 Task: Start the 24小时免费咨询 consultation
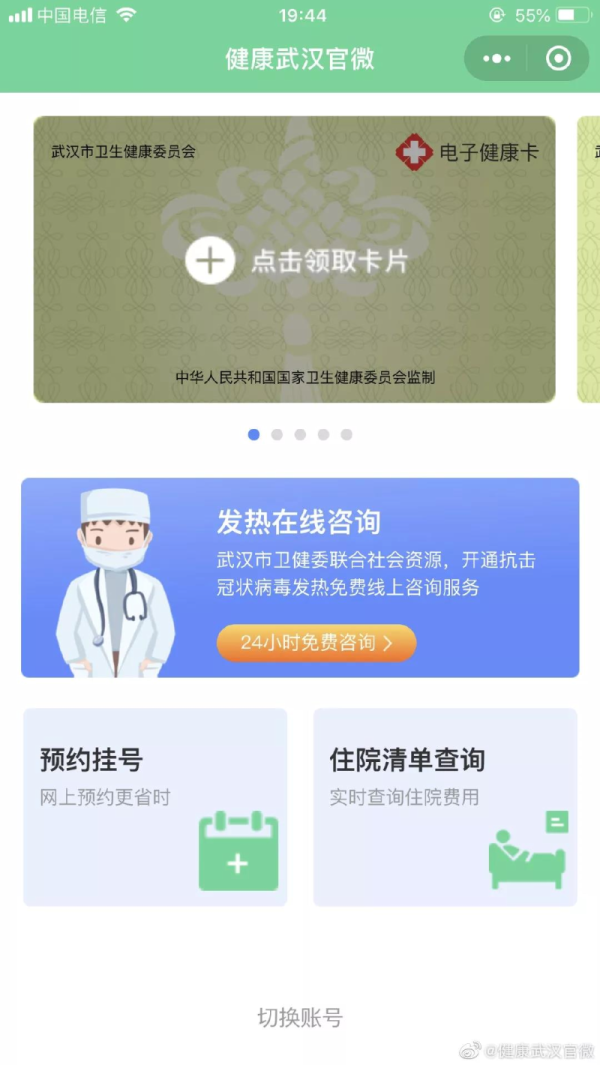[316, 643]
